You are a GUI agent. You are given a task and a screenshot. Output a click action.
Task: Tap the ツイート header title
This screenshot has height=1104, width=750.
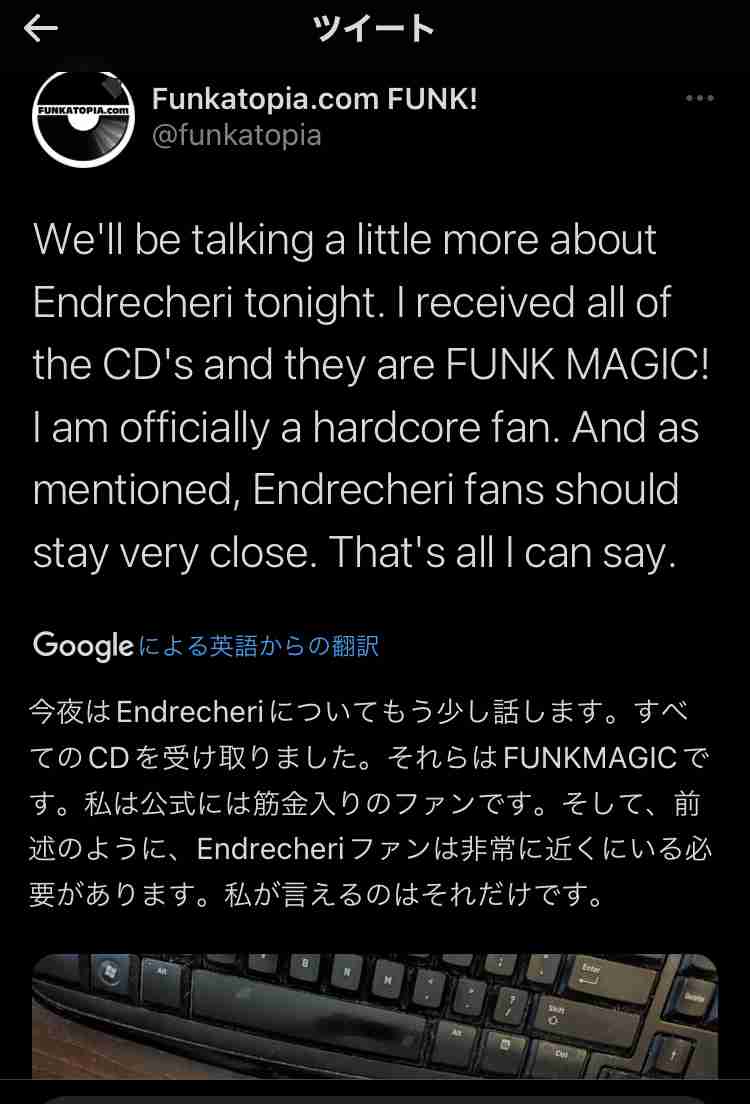click(375, 29)
